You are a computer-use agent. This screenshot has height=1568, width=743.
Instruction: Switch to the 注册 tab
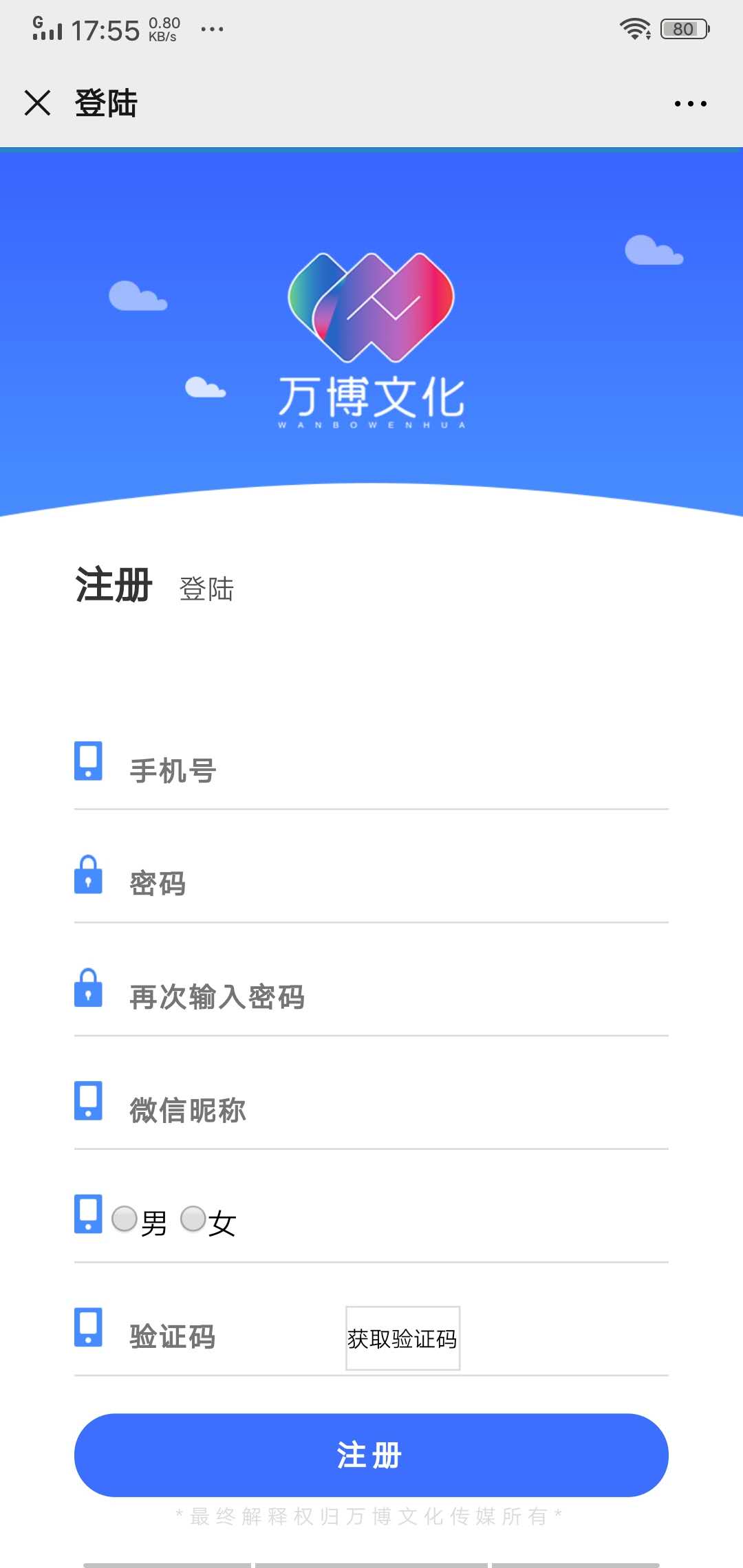[112, 586]
